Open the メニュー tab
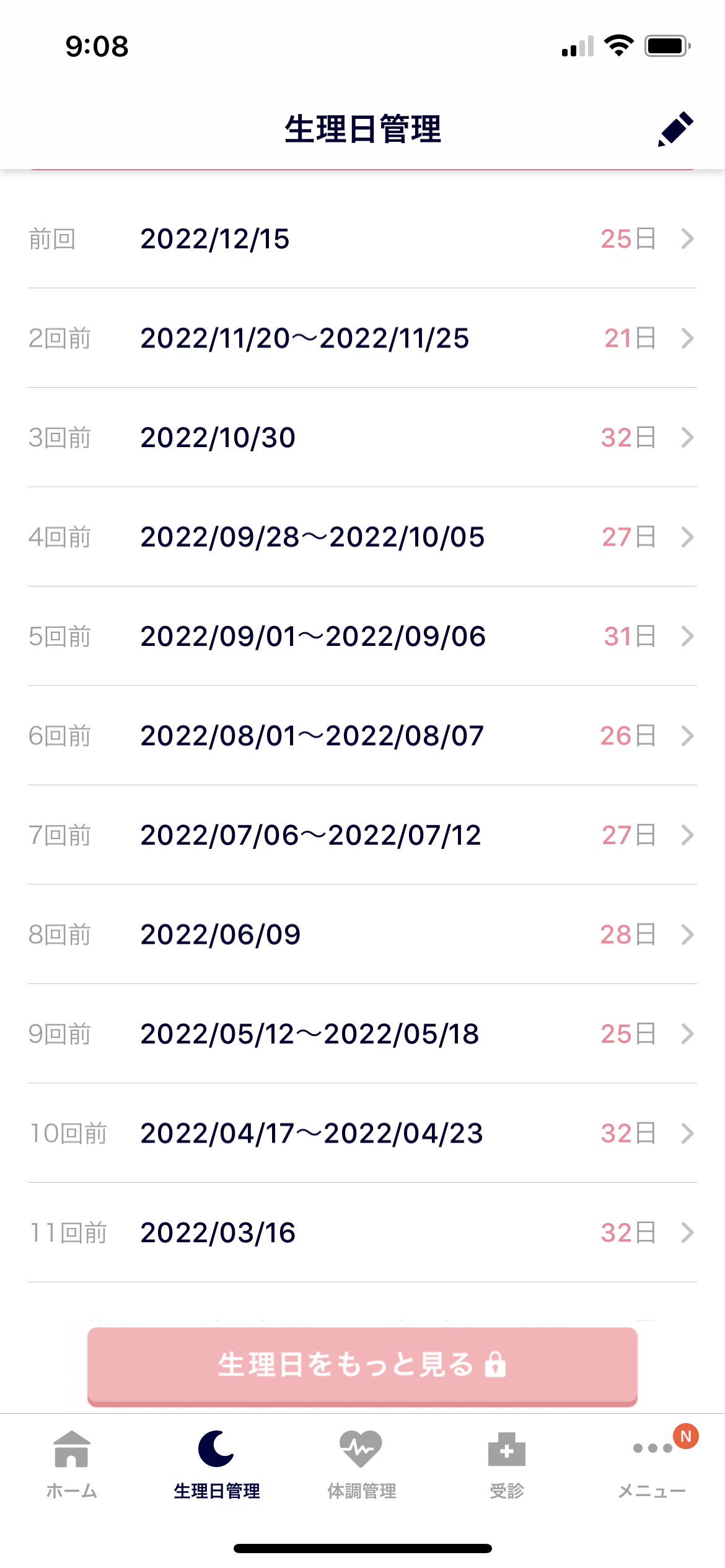 point(652,1465)
